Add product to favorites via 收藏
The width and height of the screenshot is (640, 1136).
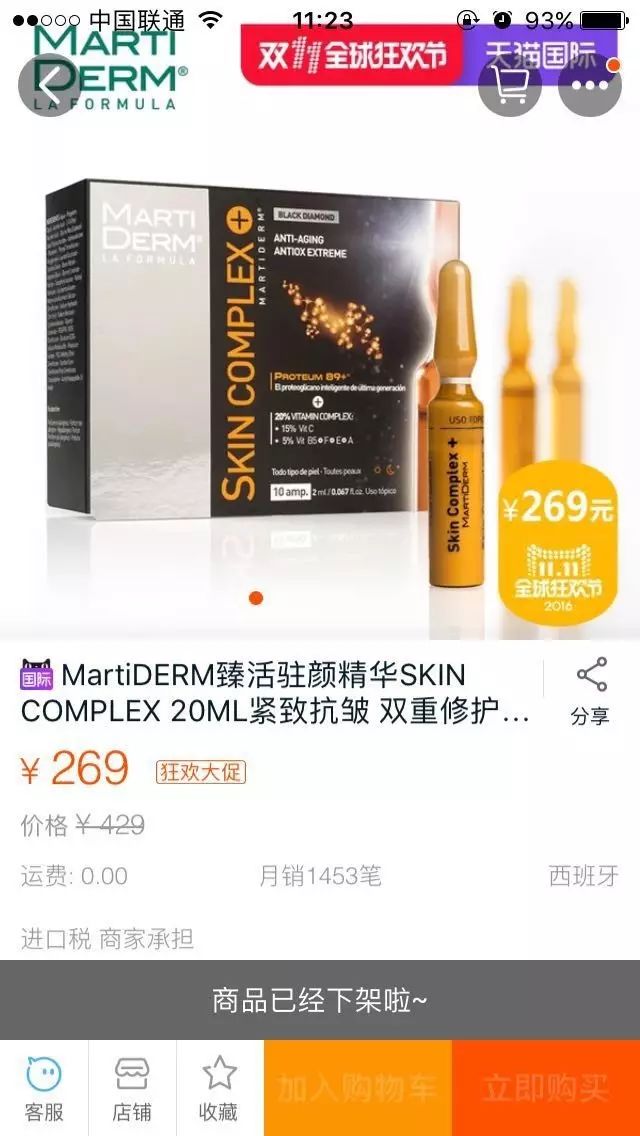pyautogui.click(x=220, y=1088)
